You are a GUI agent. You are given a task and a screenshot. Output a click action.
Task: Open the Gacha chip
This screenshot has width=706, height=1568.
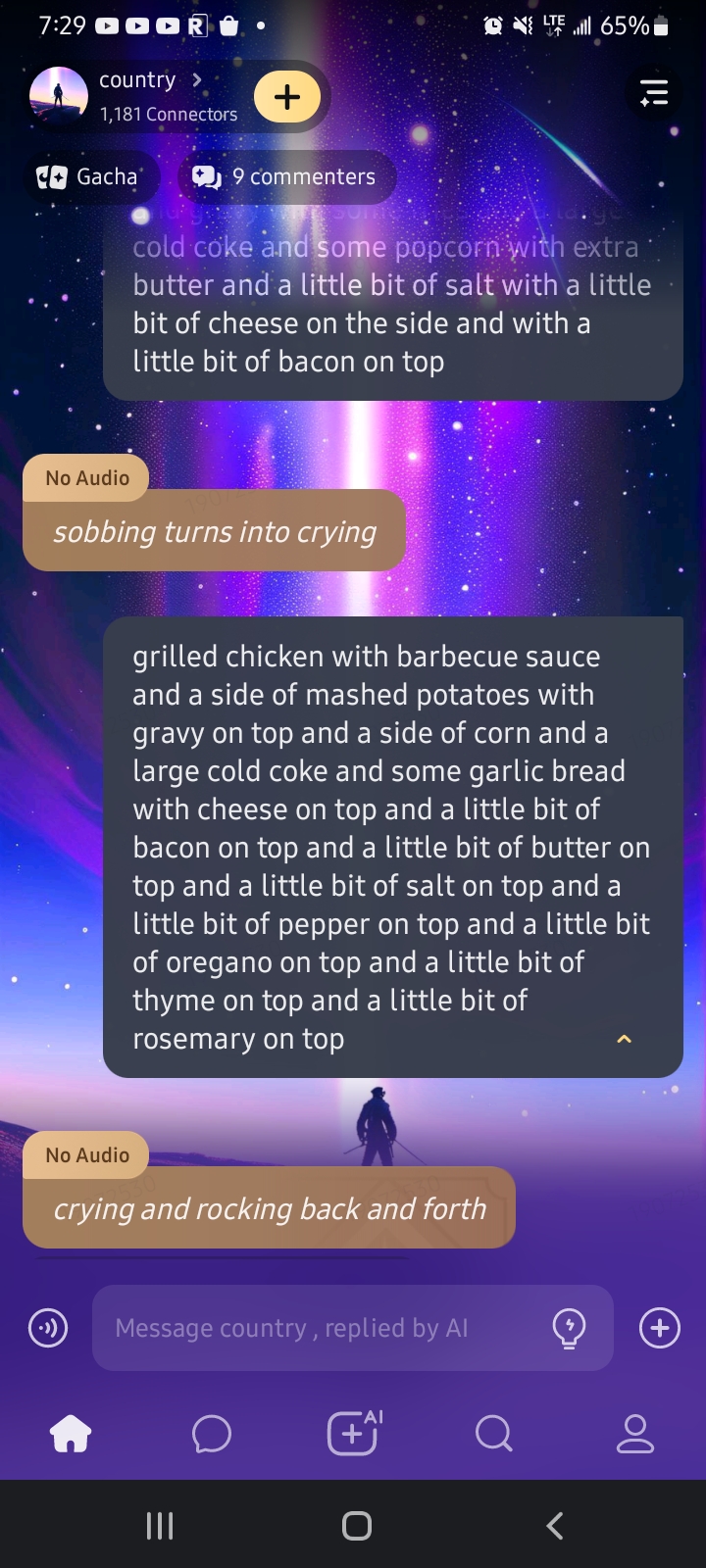[88, 177]
